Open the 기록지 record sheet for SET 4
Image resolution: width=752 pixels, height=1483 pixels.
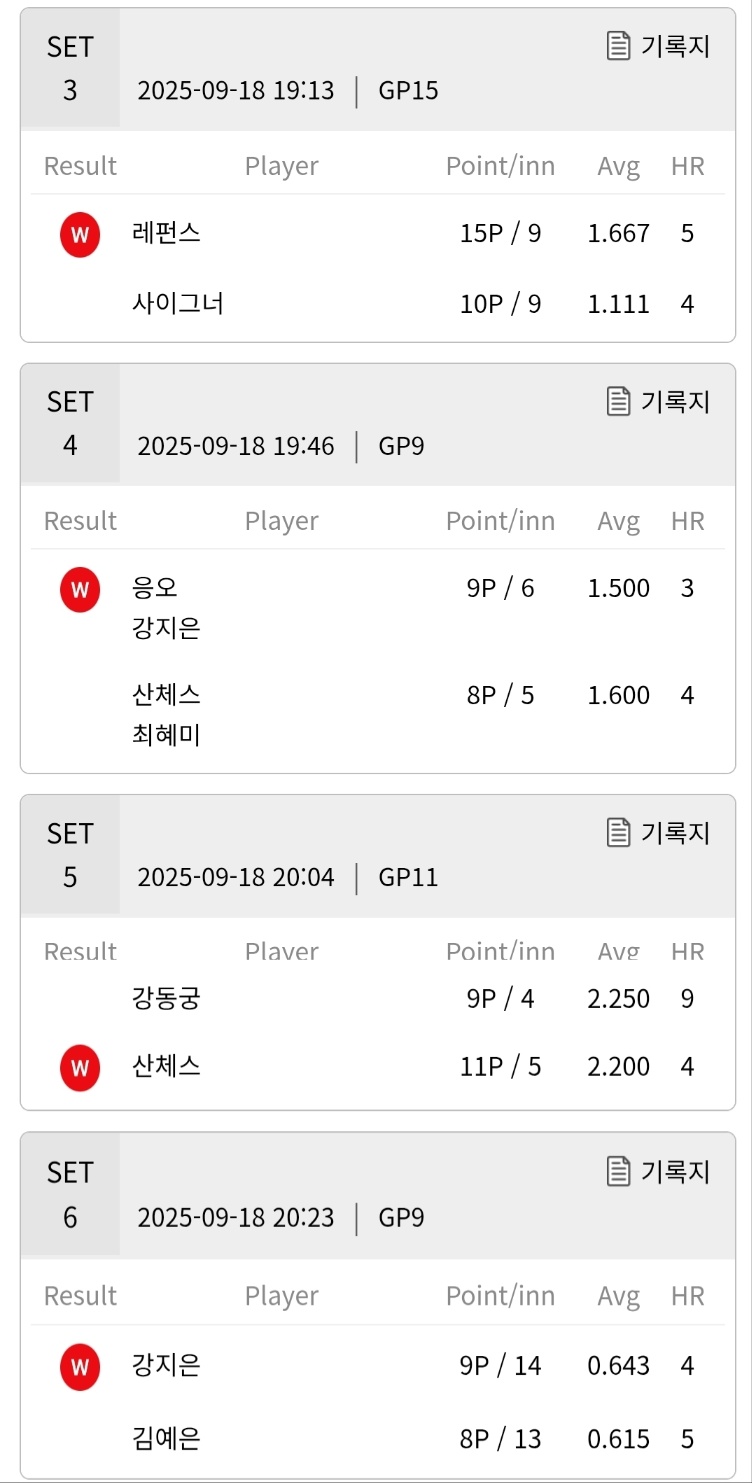[658, 401]
